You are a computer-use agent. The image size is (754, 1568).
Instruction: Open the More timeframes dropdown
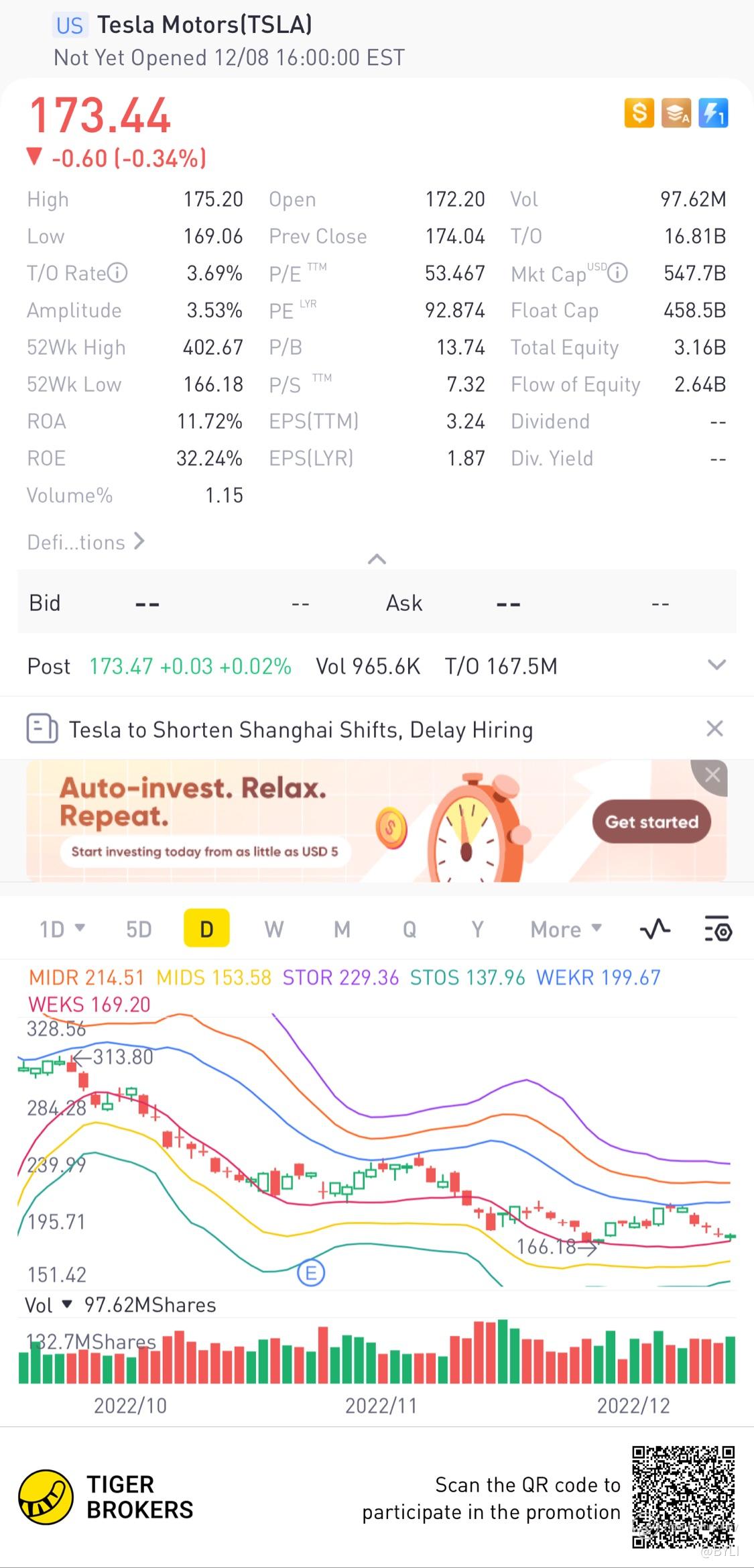point(566,930)
